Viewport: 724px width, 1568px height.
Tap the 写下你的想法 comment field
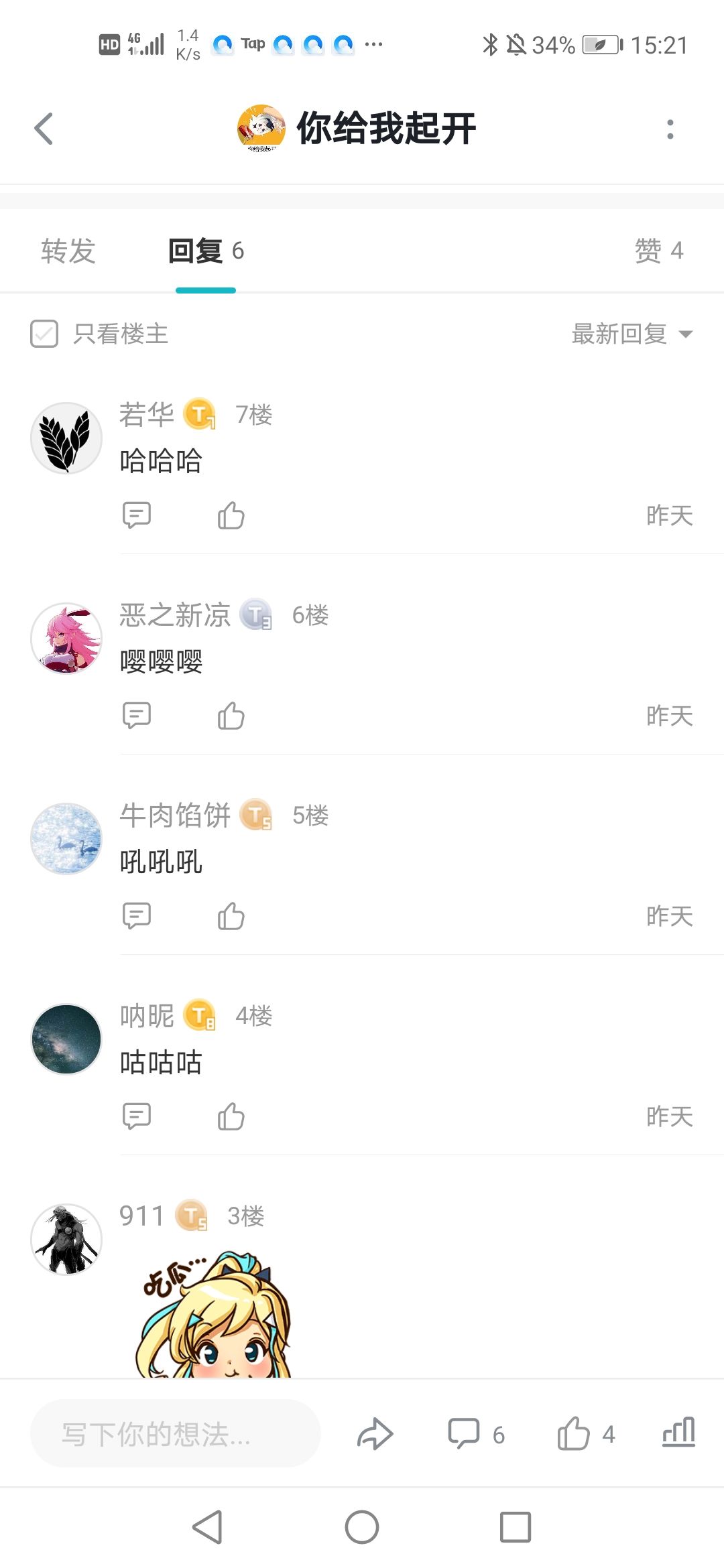tap(176, 1434)
